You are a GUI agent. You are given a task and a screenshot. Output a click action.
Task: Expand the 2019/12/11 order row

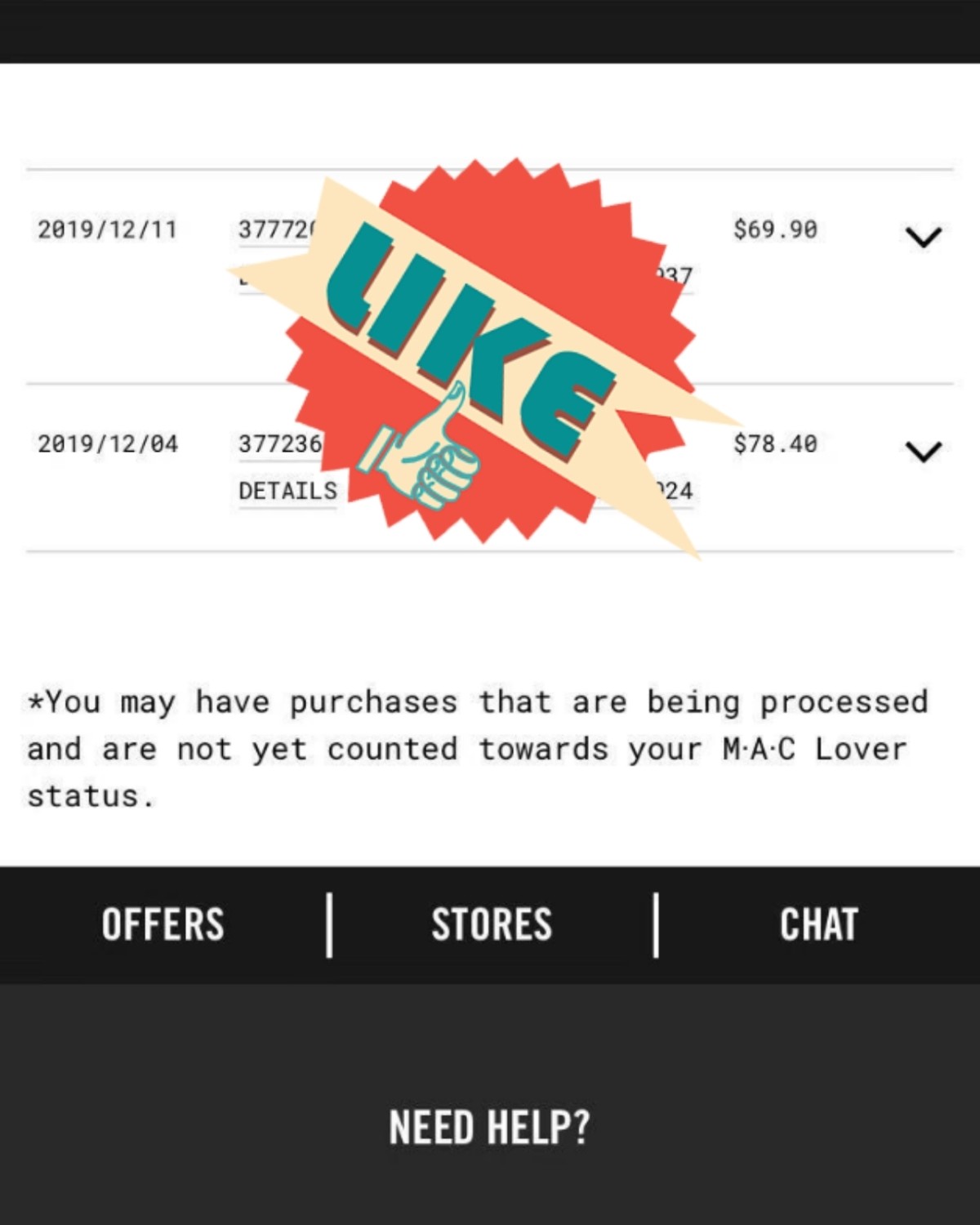[923, 237]
